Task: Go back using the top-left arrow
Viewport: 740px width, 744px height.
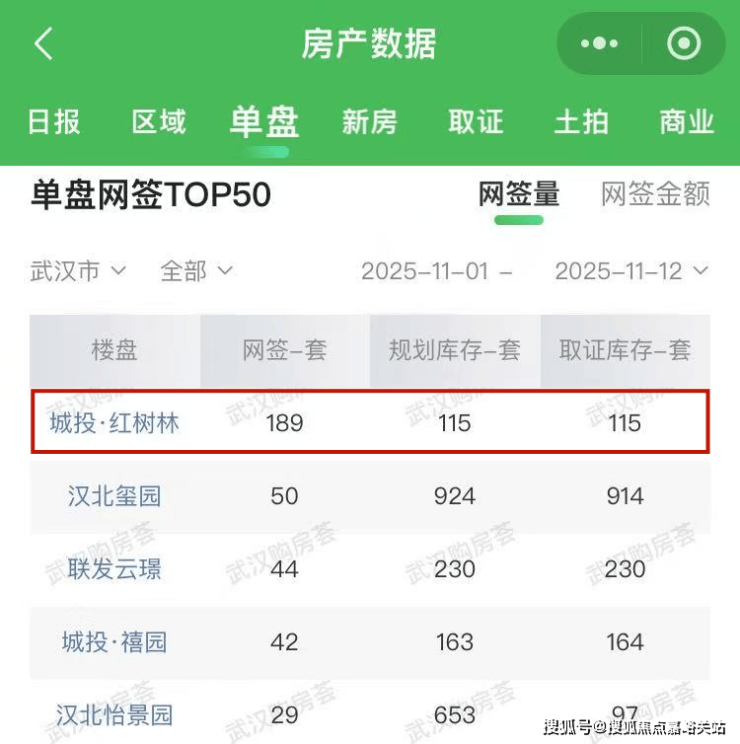Action: tap(43, 44)
